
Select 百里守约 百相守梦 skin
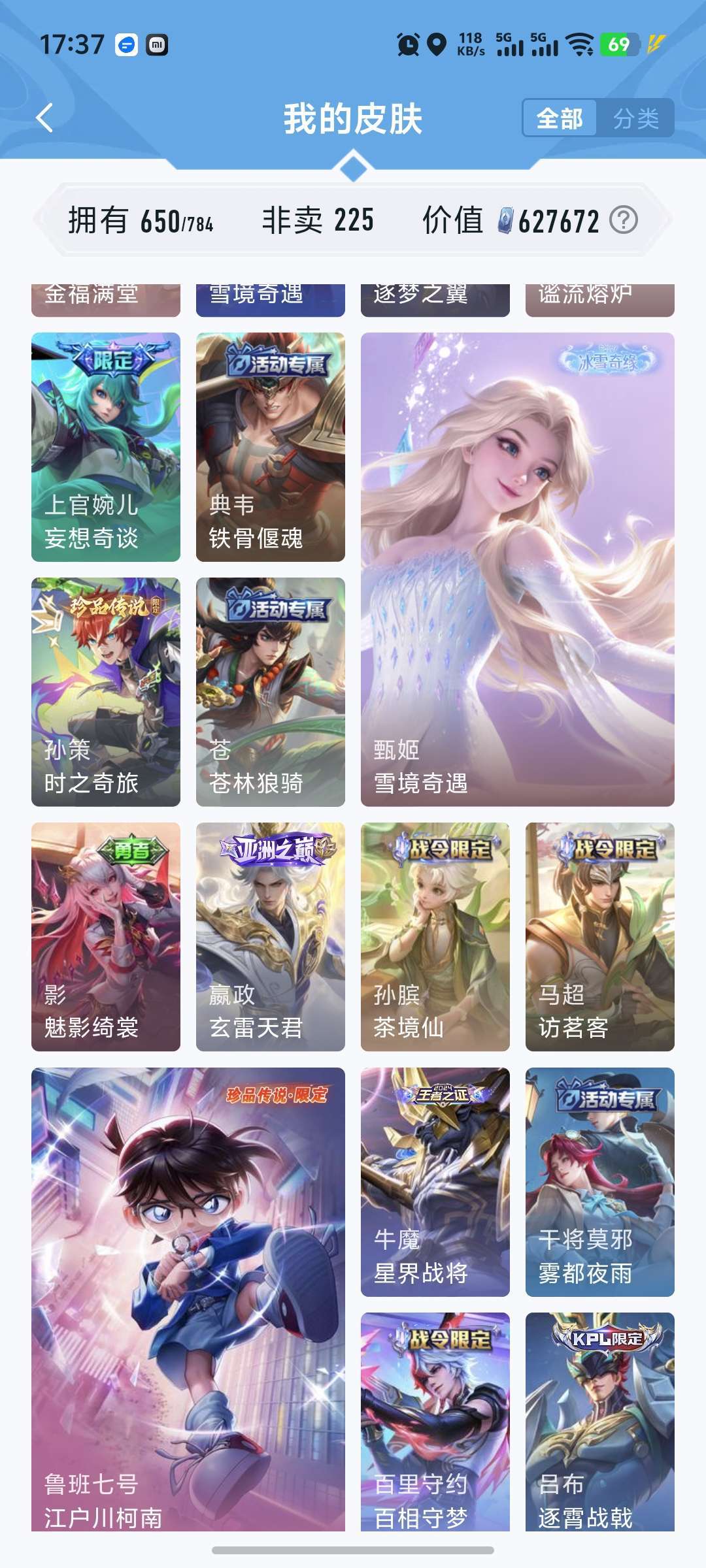pos(435,1421)
